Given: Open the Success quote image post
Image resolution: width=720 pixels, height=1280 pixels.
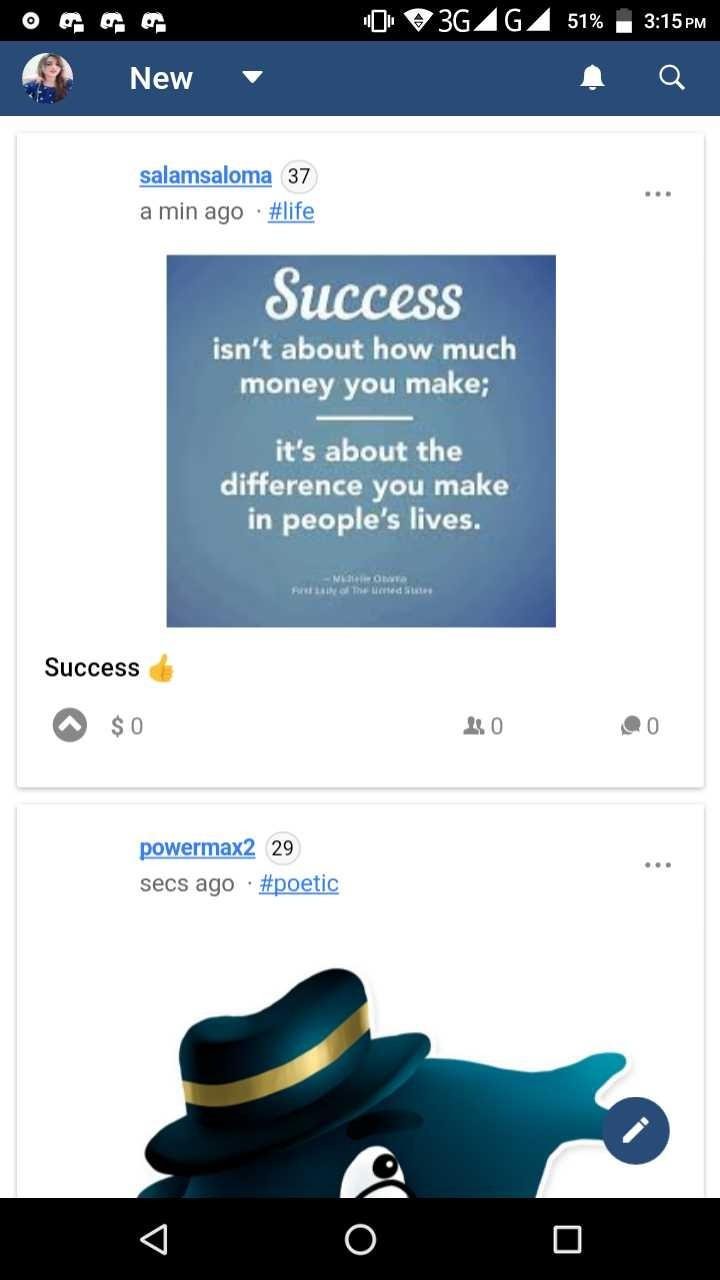Looking at the screenshot, I should click(x=360, y=441).
